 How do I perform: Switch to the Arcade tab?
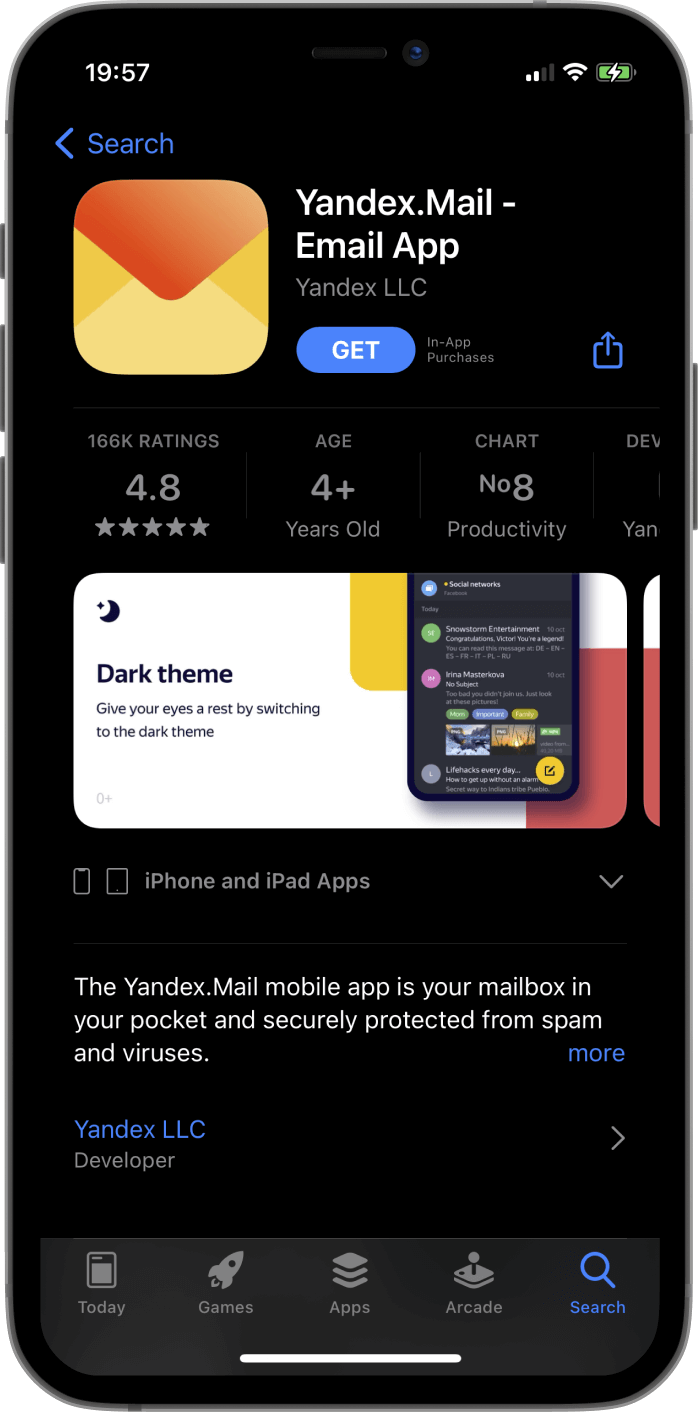coord(474,1283)
